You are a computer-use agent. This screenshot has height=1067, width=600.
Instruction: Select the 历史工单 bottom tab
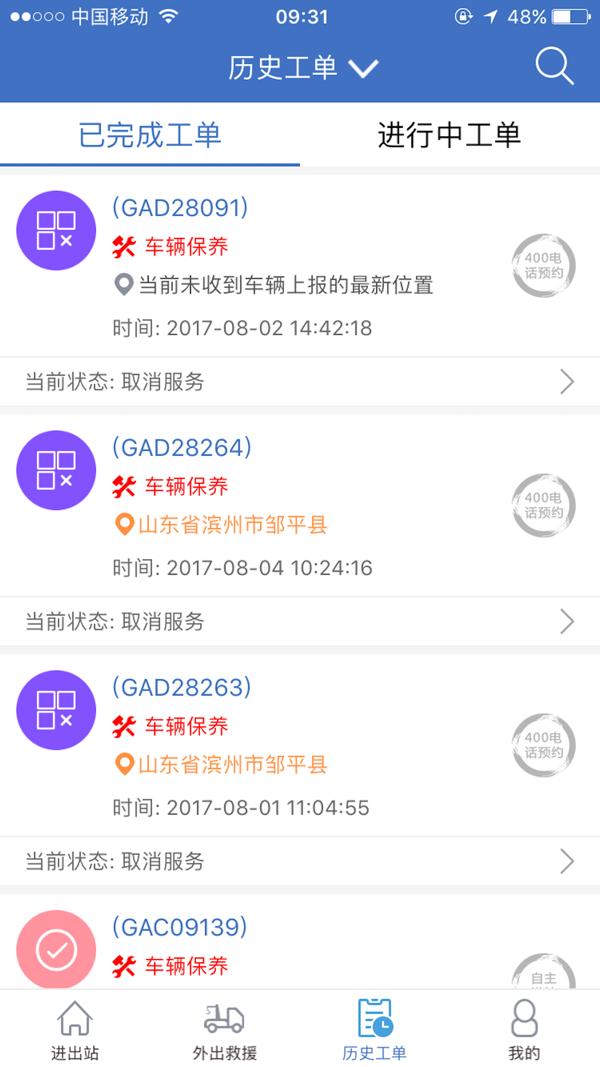(x=374, y=1030)
